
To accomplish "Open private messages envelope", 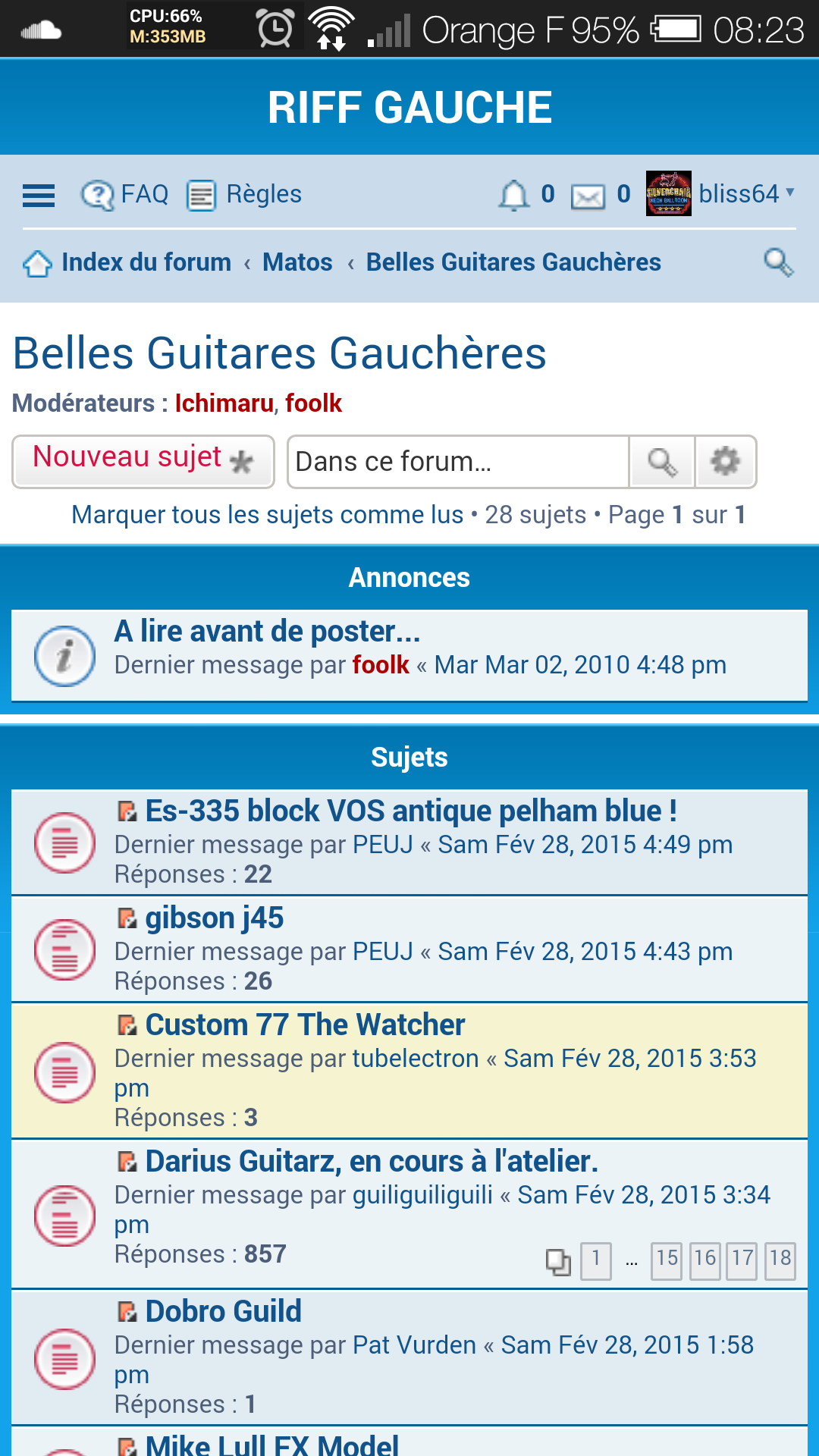I will click(x=588, y=196).
